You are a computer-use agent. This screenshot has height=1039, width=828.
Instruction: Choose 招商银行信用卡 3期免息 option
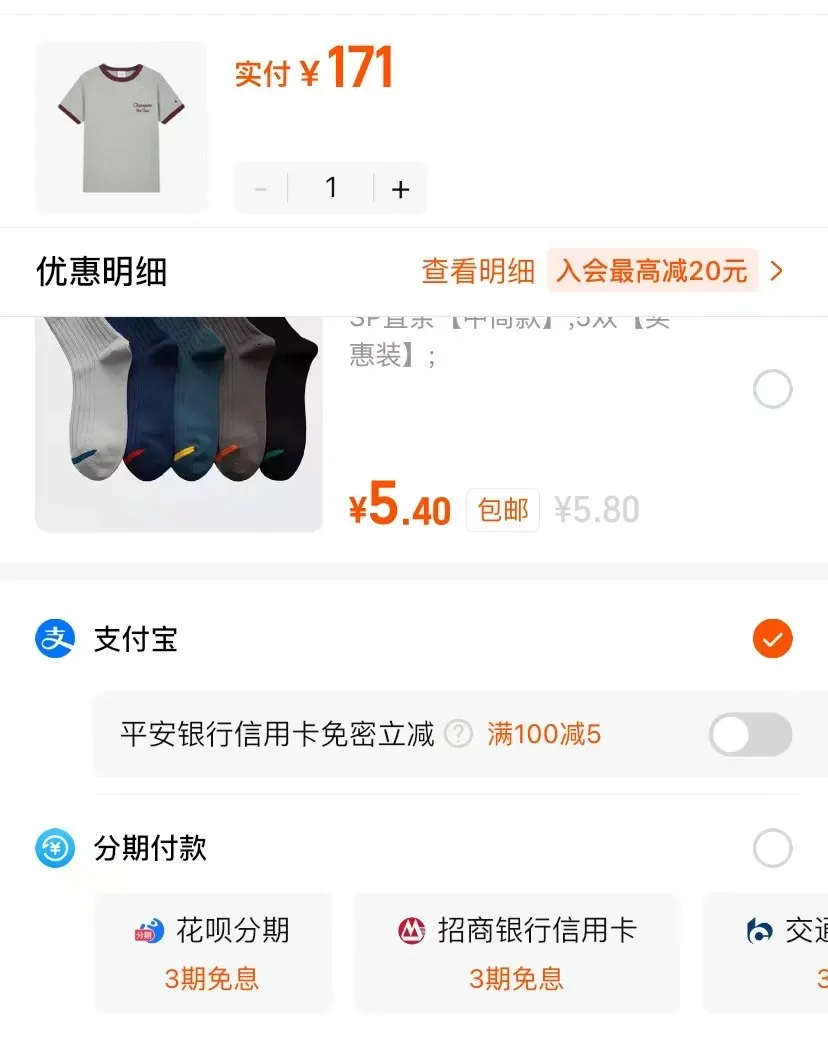click(517, 952)
